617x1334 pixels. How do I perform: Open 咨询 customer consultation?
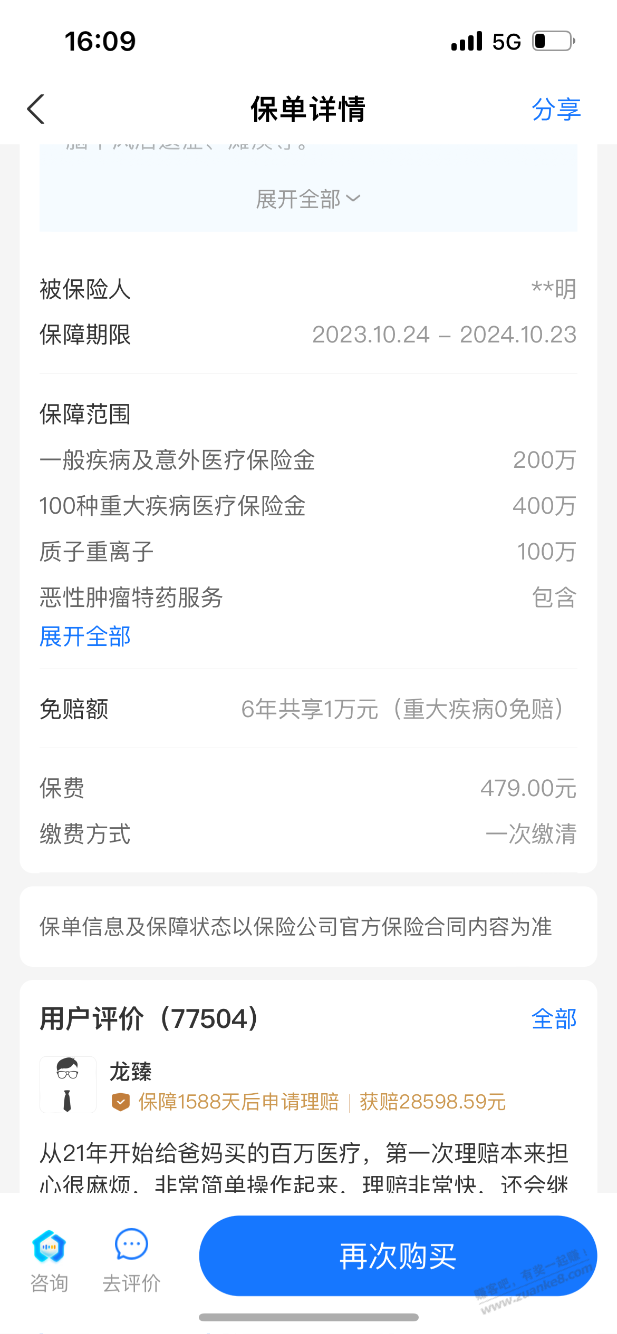coord(49,1261)
